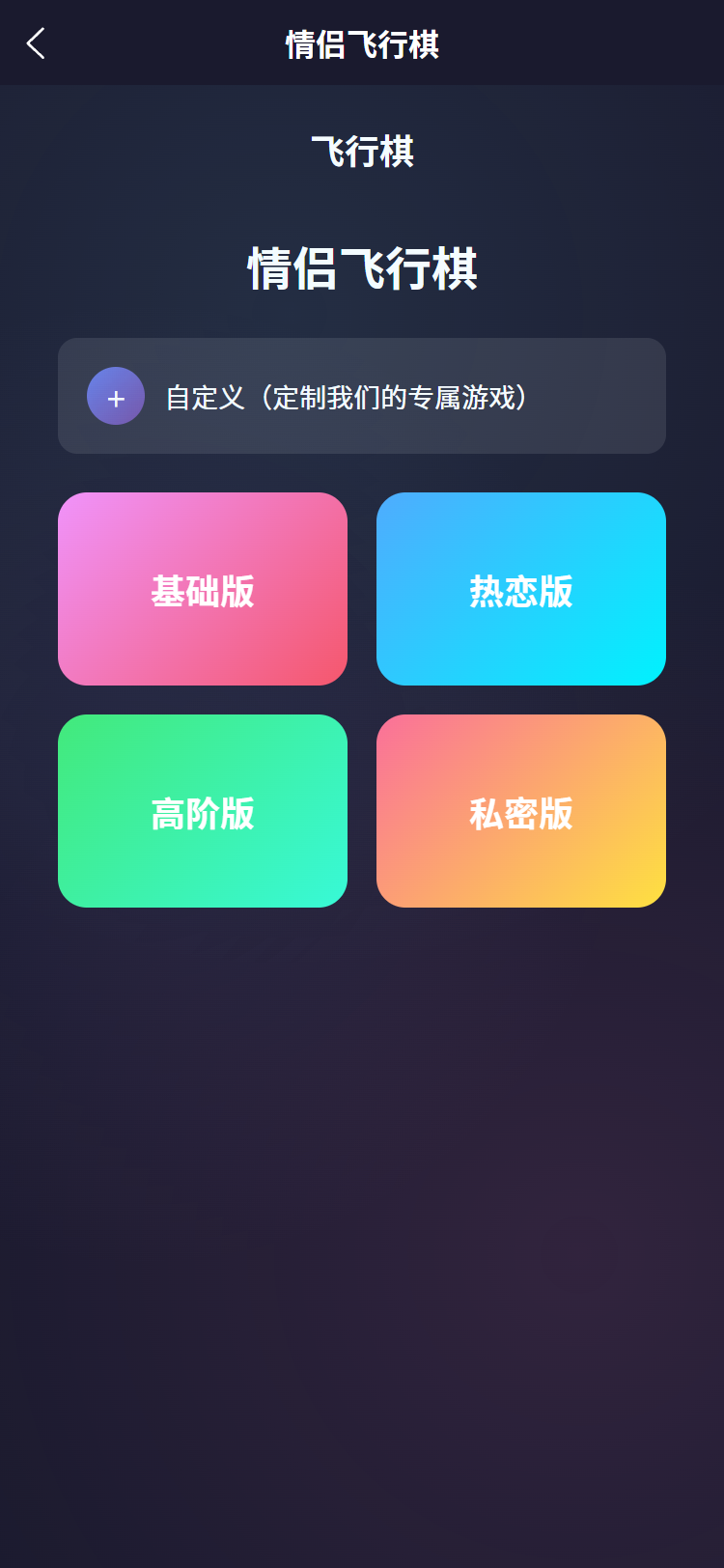Open 热恋版 for couples in love
This screenshot has width=724, height=1568.
tap(520, 589)
